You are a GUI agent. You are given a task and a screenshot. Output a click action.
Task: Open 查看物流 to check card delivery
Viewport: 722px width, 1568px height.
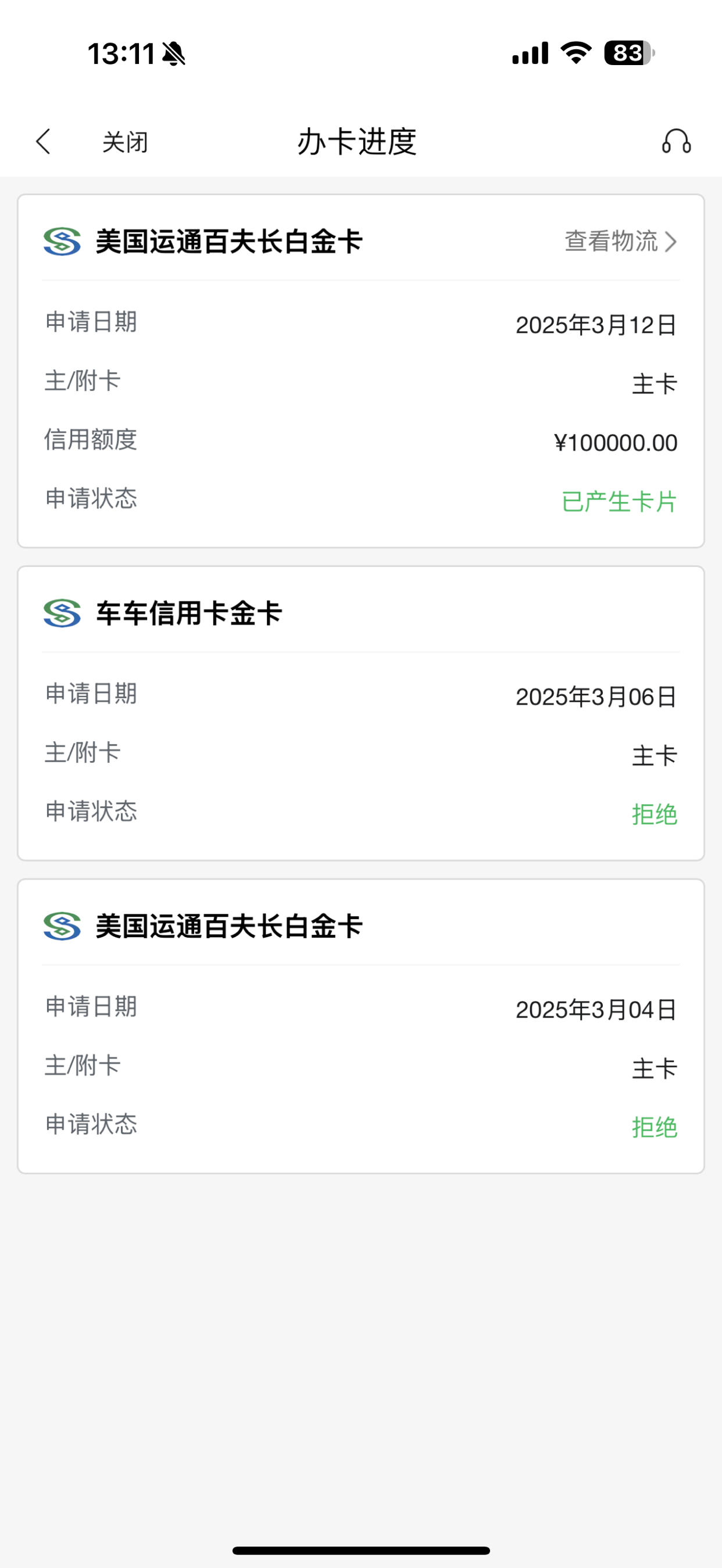pos(620,241)
